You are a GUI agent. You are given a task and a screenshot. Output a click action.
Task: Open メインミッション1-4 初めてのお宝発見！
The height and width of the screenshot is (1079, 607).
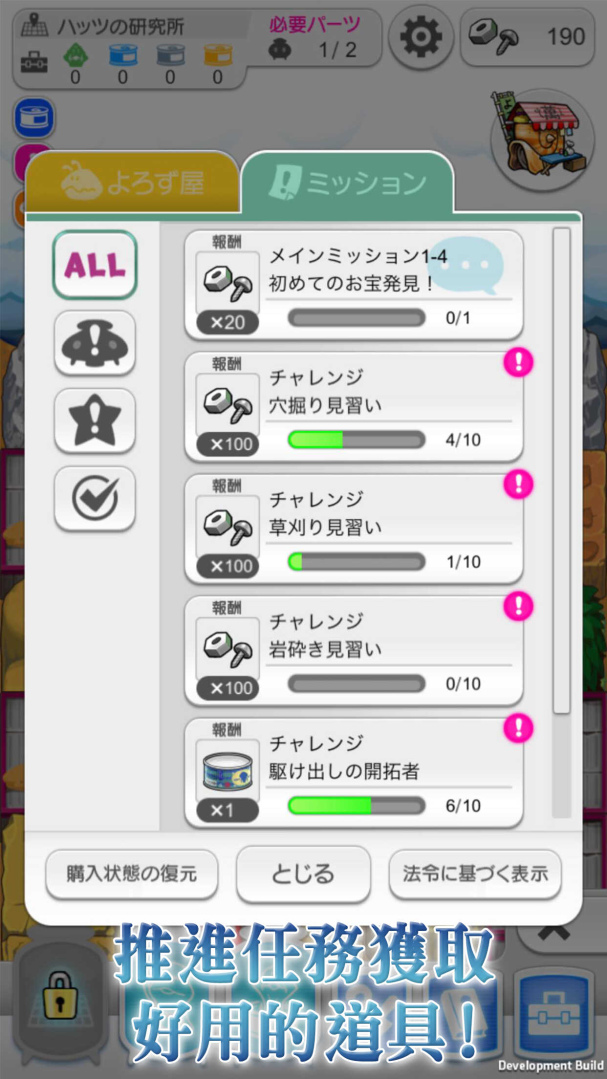click(354, 285)
